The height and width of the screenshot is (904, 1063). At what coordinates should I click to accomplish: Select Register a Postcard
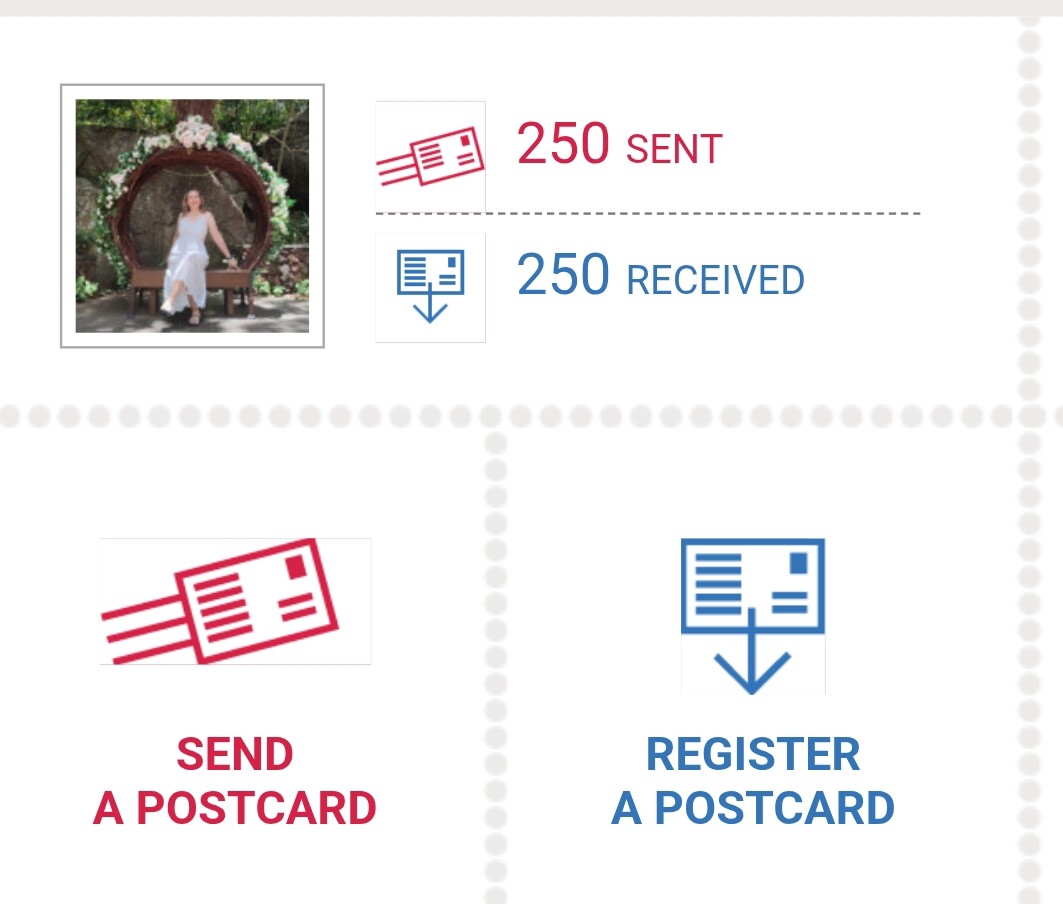click(x=752, y=780)
